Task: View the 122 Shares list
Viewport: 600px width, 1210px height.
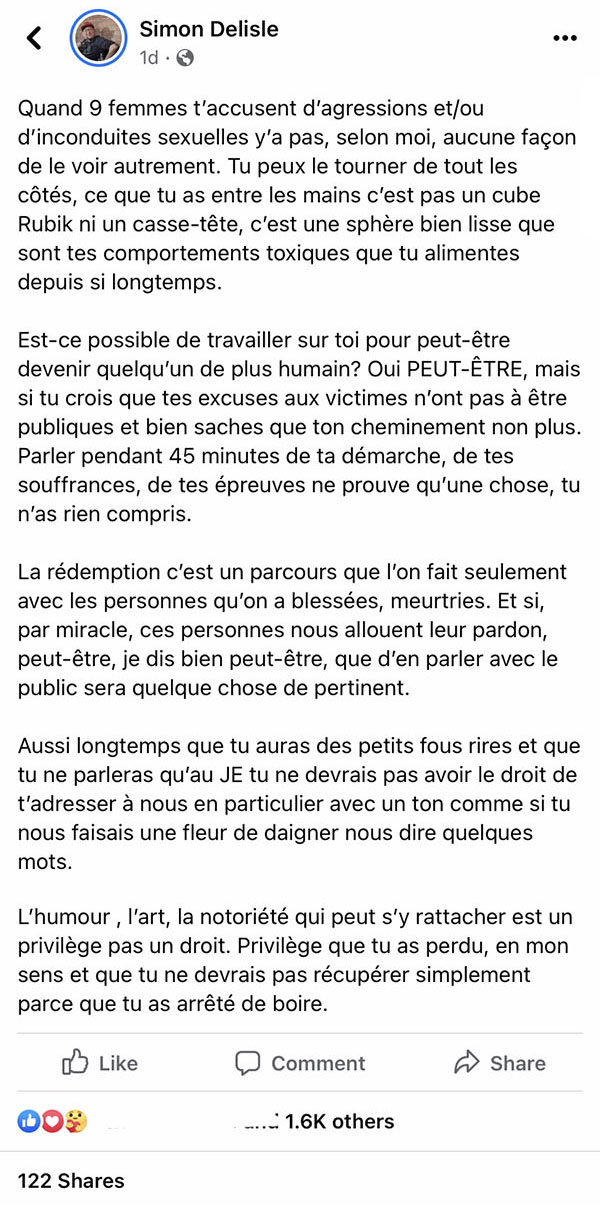Action: tap(71, 1181)
